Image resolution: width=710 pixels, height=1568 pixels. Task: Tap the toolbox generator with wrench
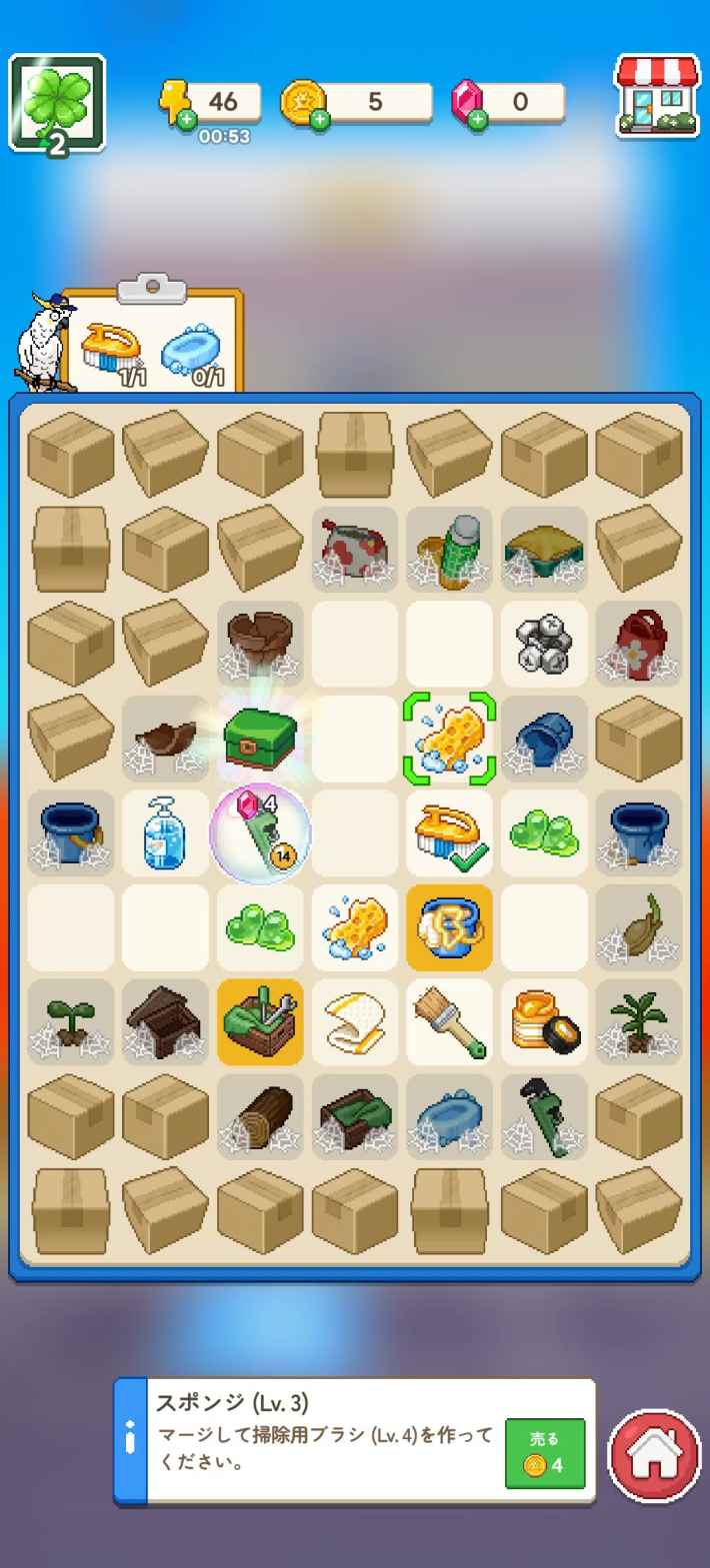coord(259,1021)
